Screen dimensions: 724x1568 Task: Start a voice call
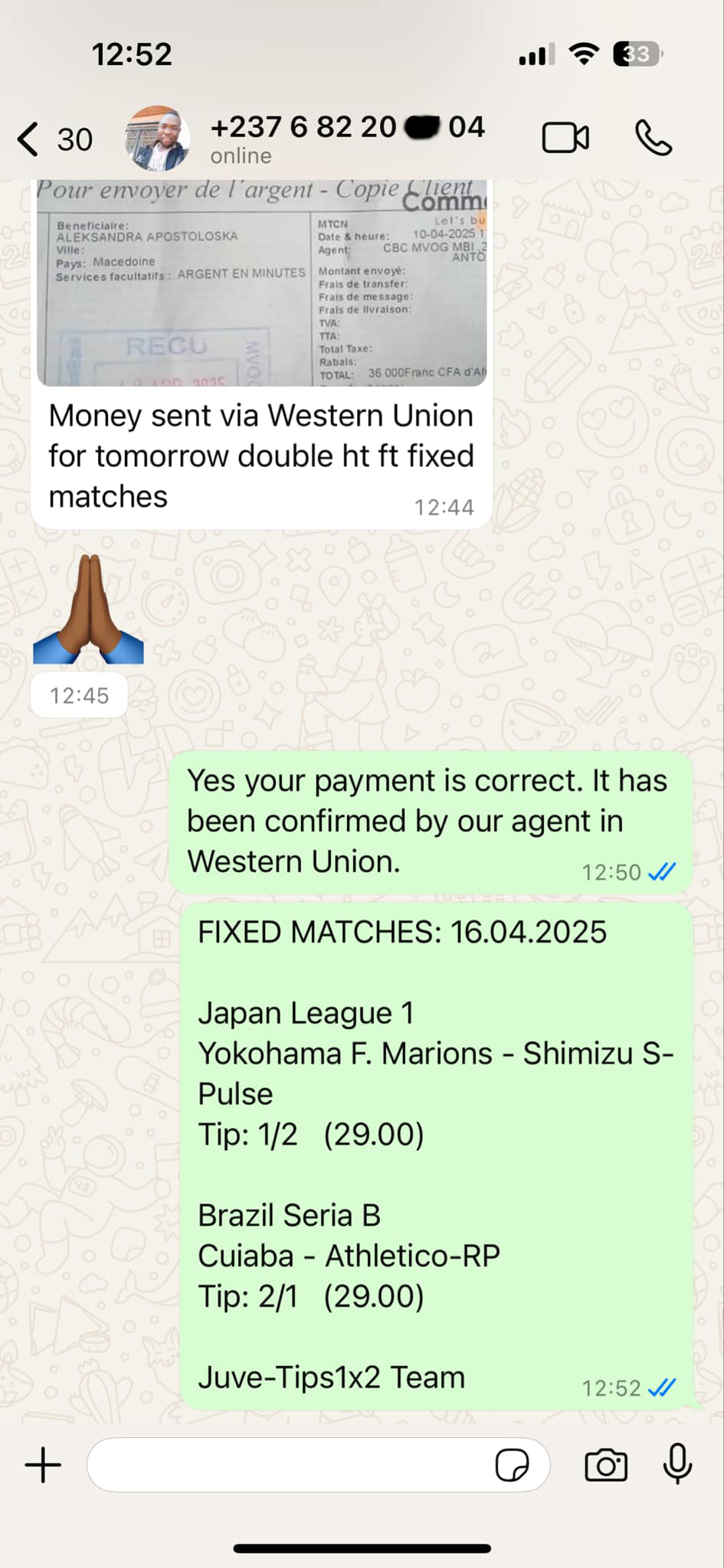tap(654, 139)
